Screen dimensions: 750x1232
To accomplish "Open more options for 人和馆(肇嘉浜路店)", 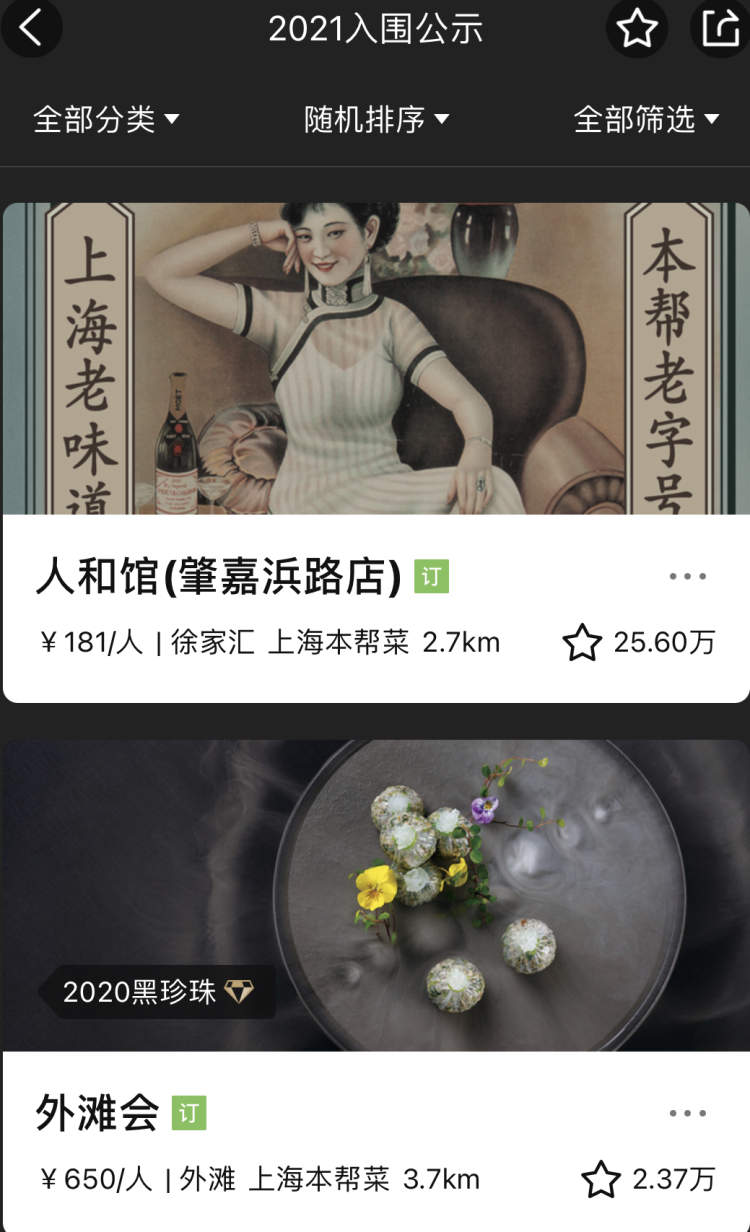I will coord(687,576).
